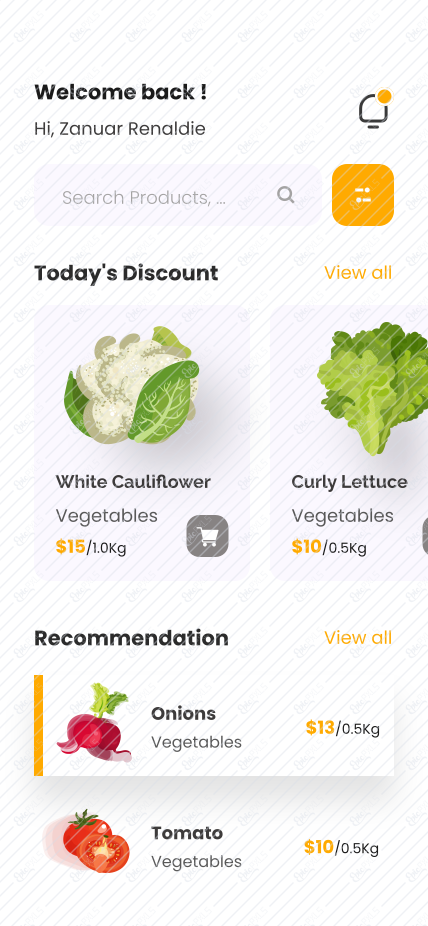View all Recommendation items
428x926 pixels.
point(358,638)
